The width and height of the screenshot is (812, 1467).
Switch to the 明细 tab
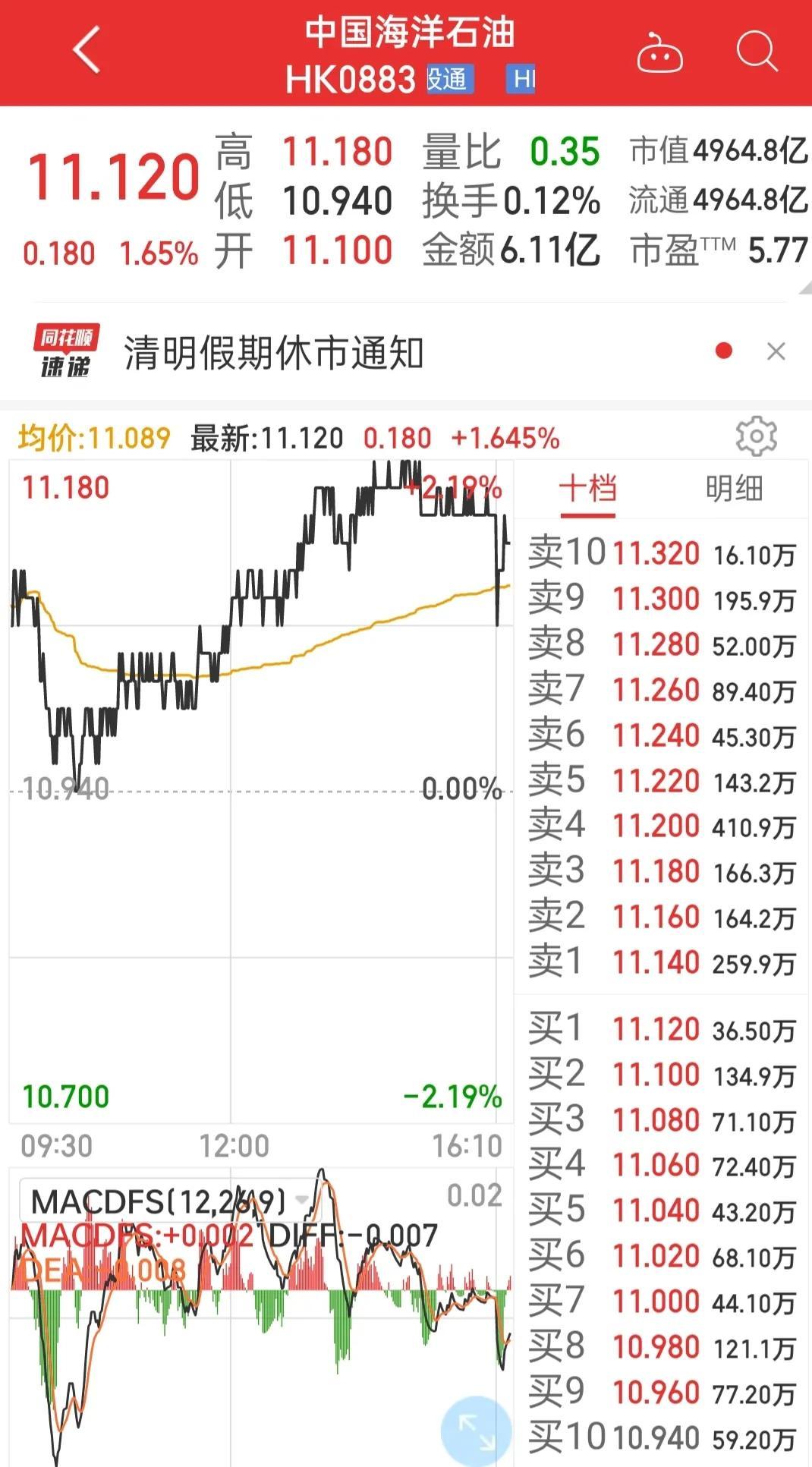[734, 488]
